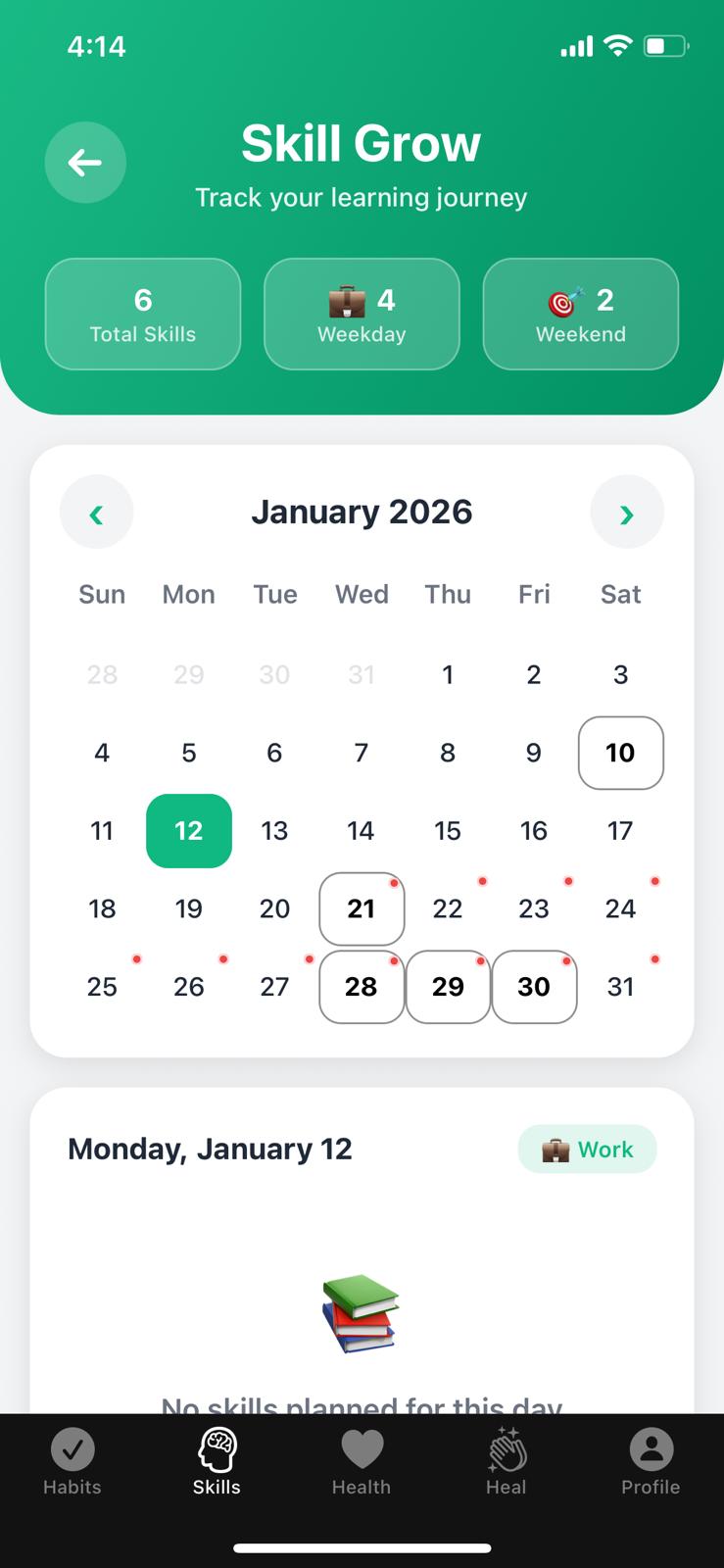This screenshot has width=724, height=1568.
Task: Tap the Work badge next to Monday header
Action: coord(587,1149)
